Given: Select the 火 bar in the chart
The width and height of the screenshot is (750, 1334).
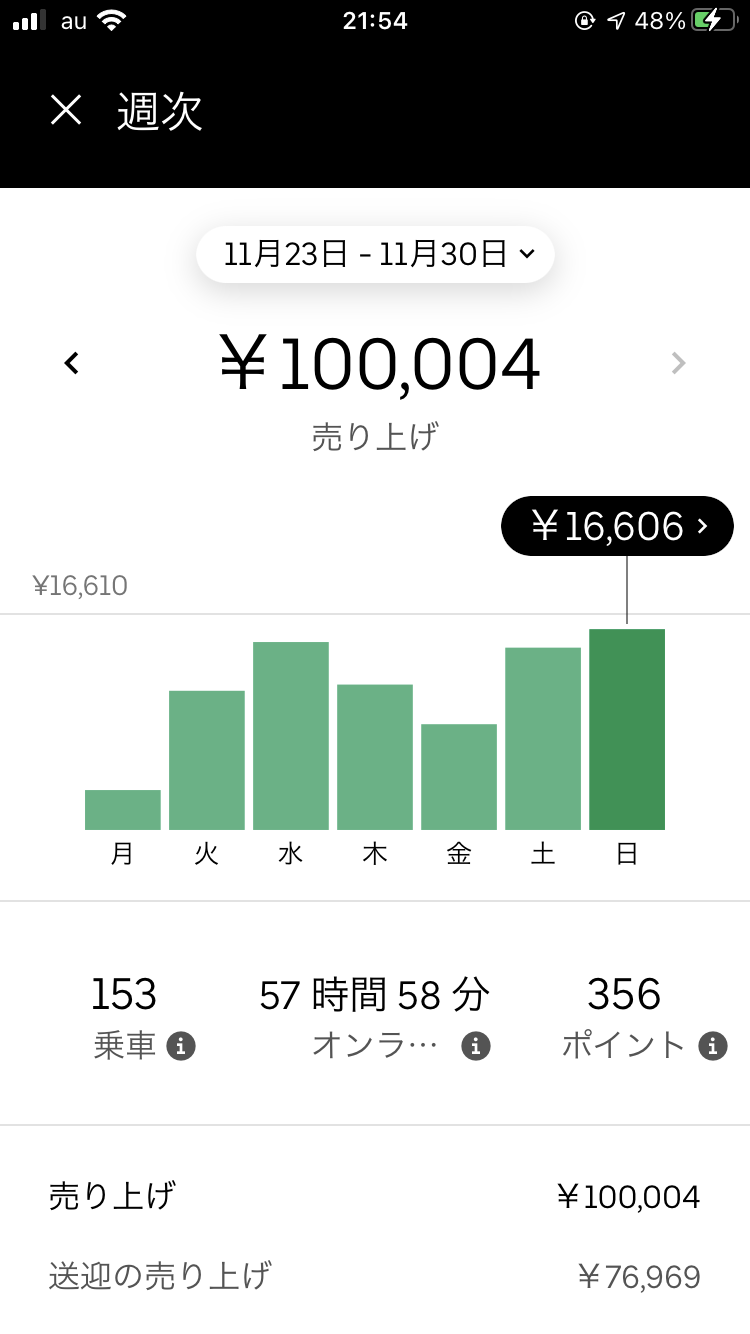Looking at the screenshot, I should coord(207,760).
